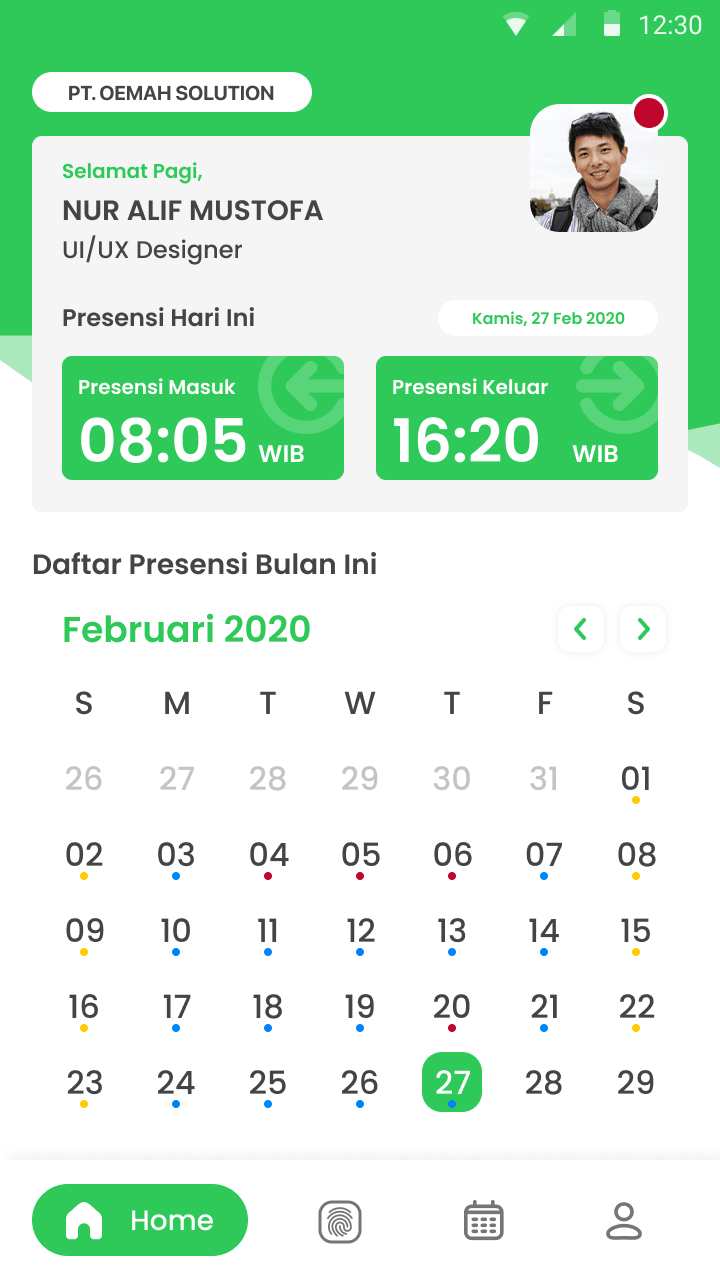
Task: Select February 27 on the calendar
Action: pos(452,1082)
